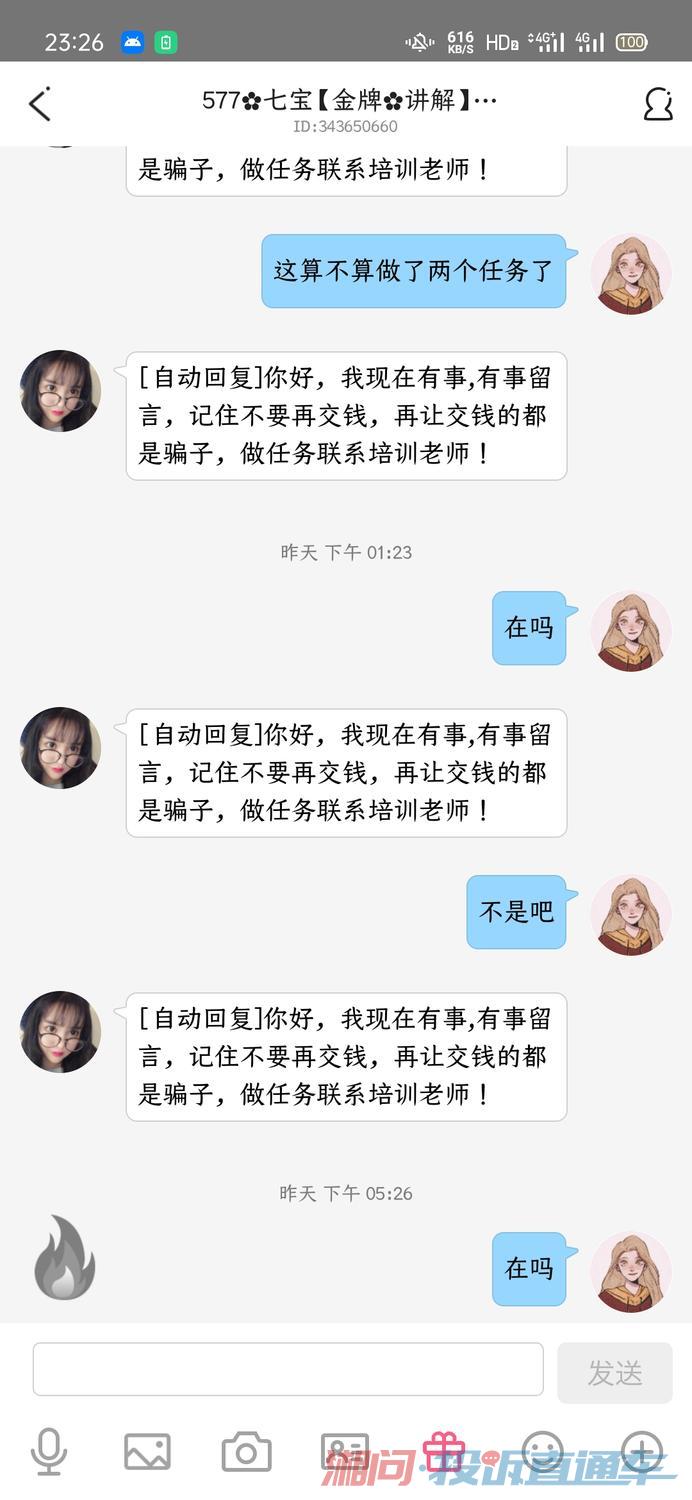The width and height of the screenshot is (692, 1500).
Task: Expand more options with plus icon
Action: point(641,1452)
